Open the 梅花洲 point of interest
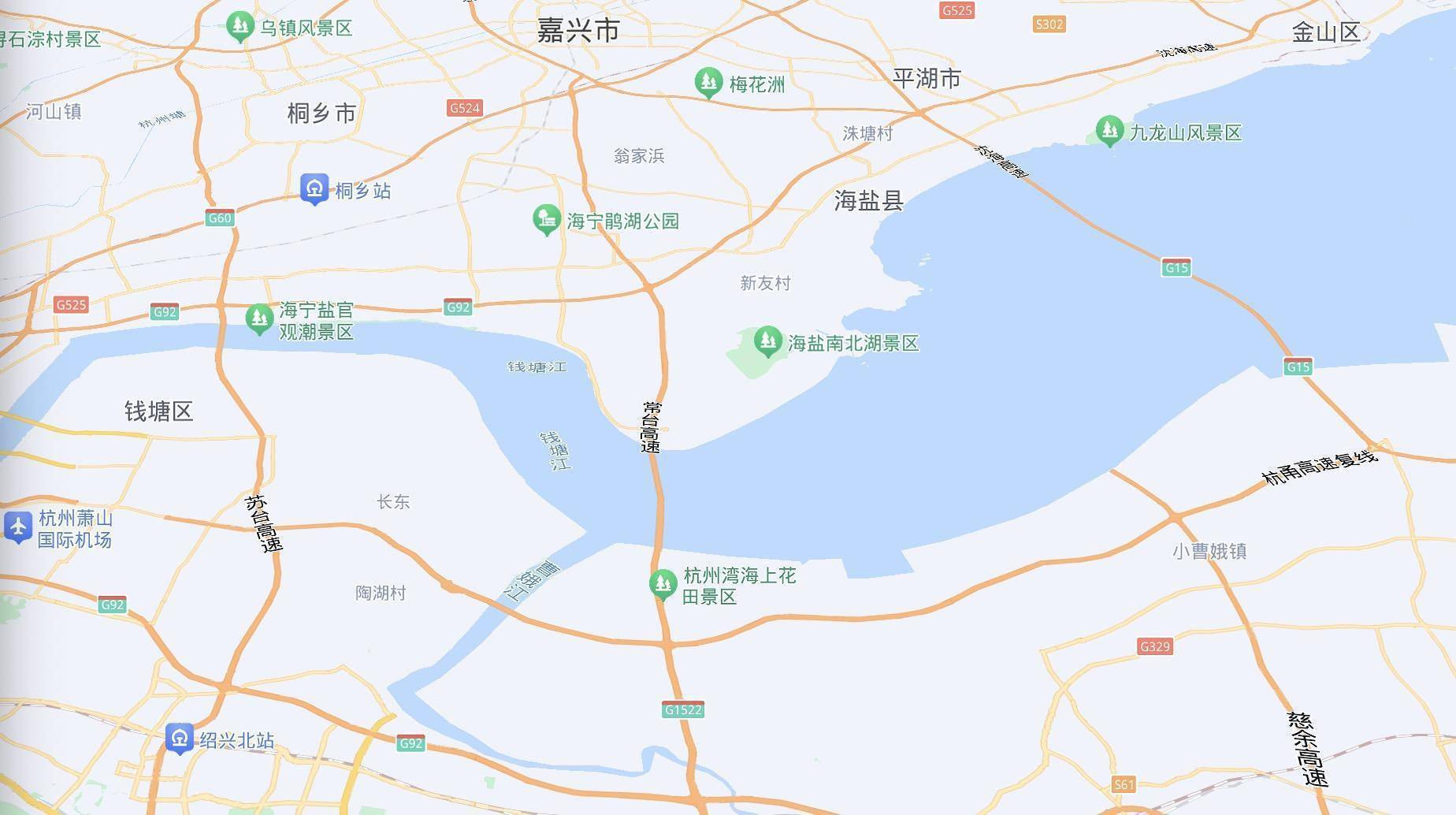Screen dimensions: 1456x815 click(708, 82)
